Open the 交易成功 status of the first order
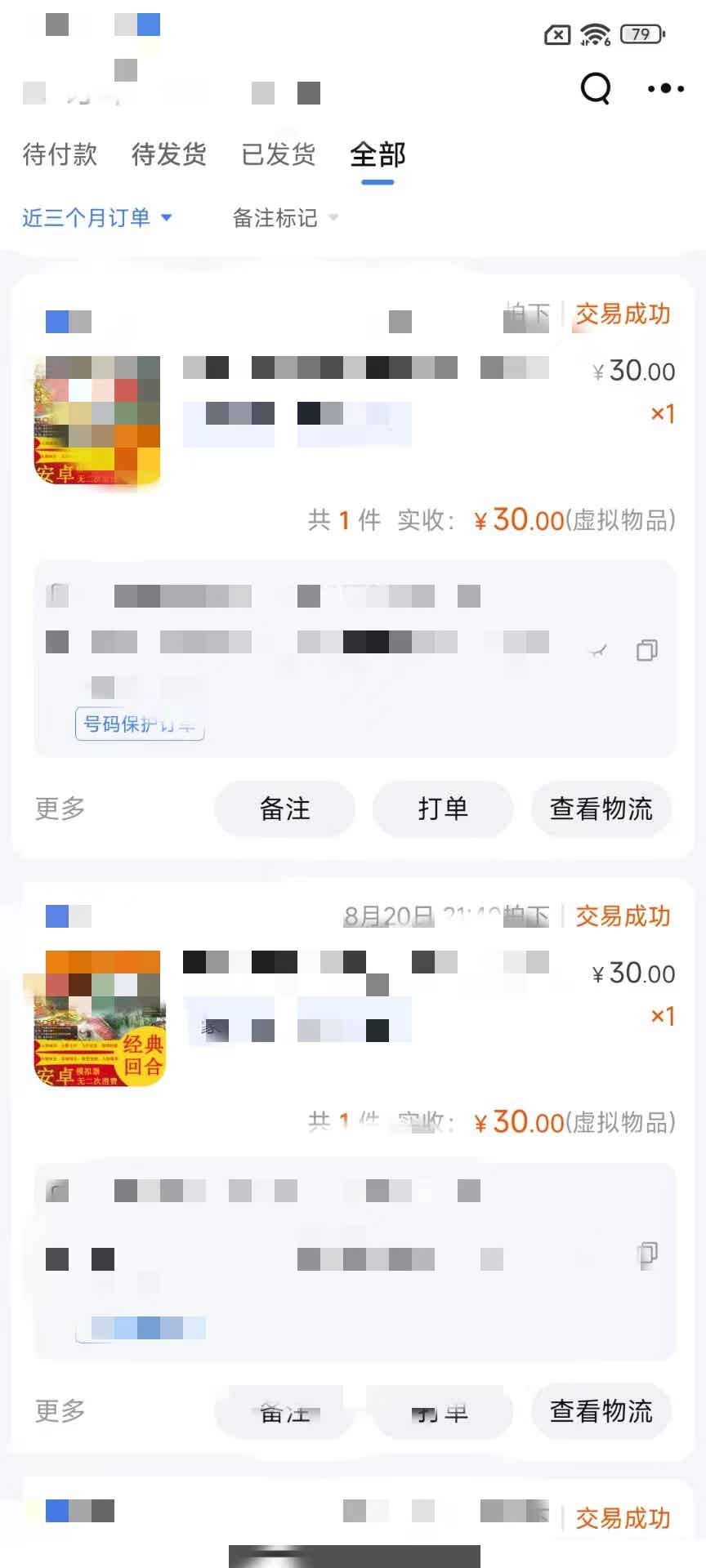Viewport: 706px width, 1568px height. (623, 314)
